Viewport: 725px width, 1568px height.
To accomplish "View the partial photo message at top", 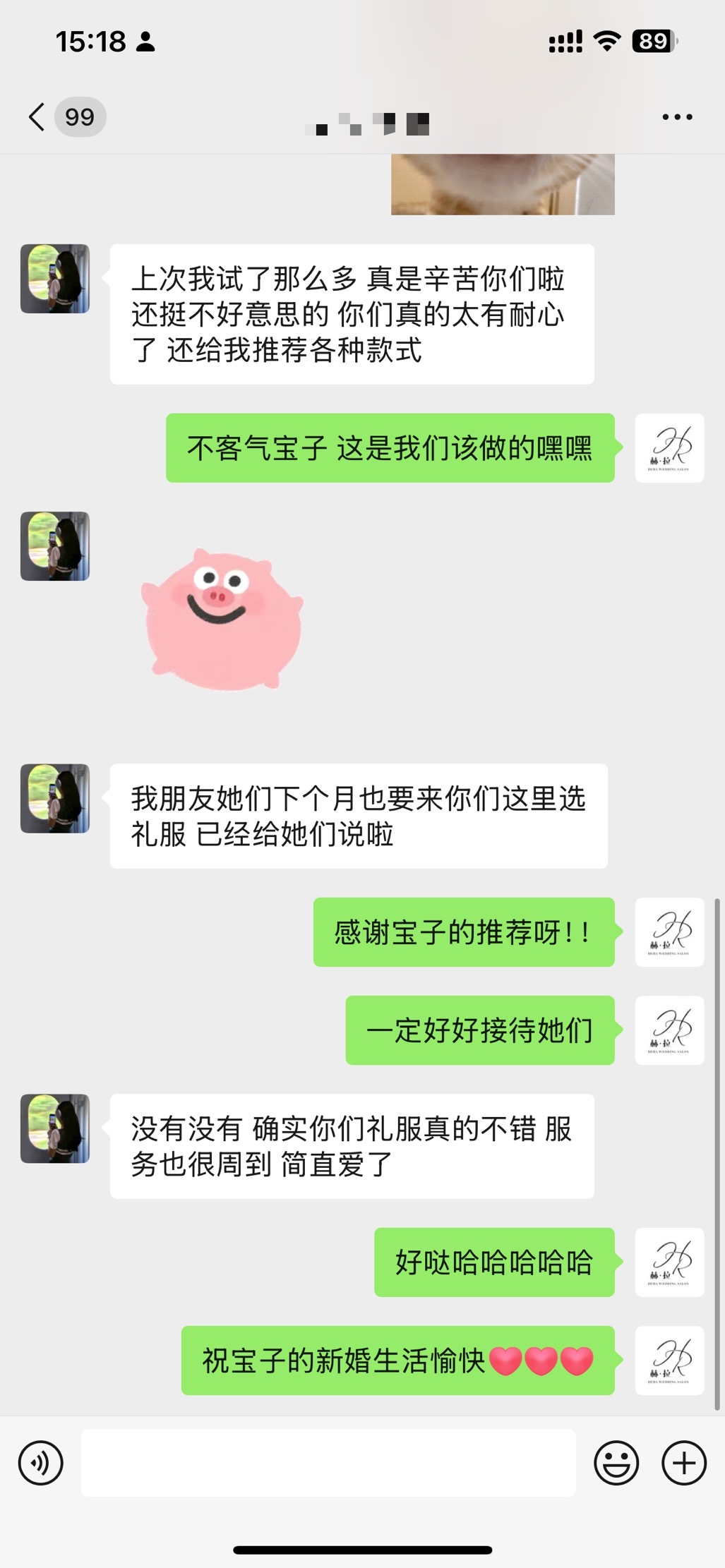I will [x=503, y=184].
